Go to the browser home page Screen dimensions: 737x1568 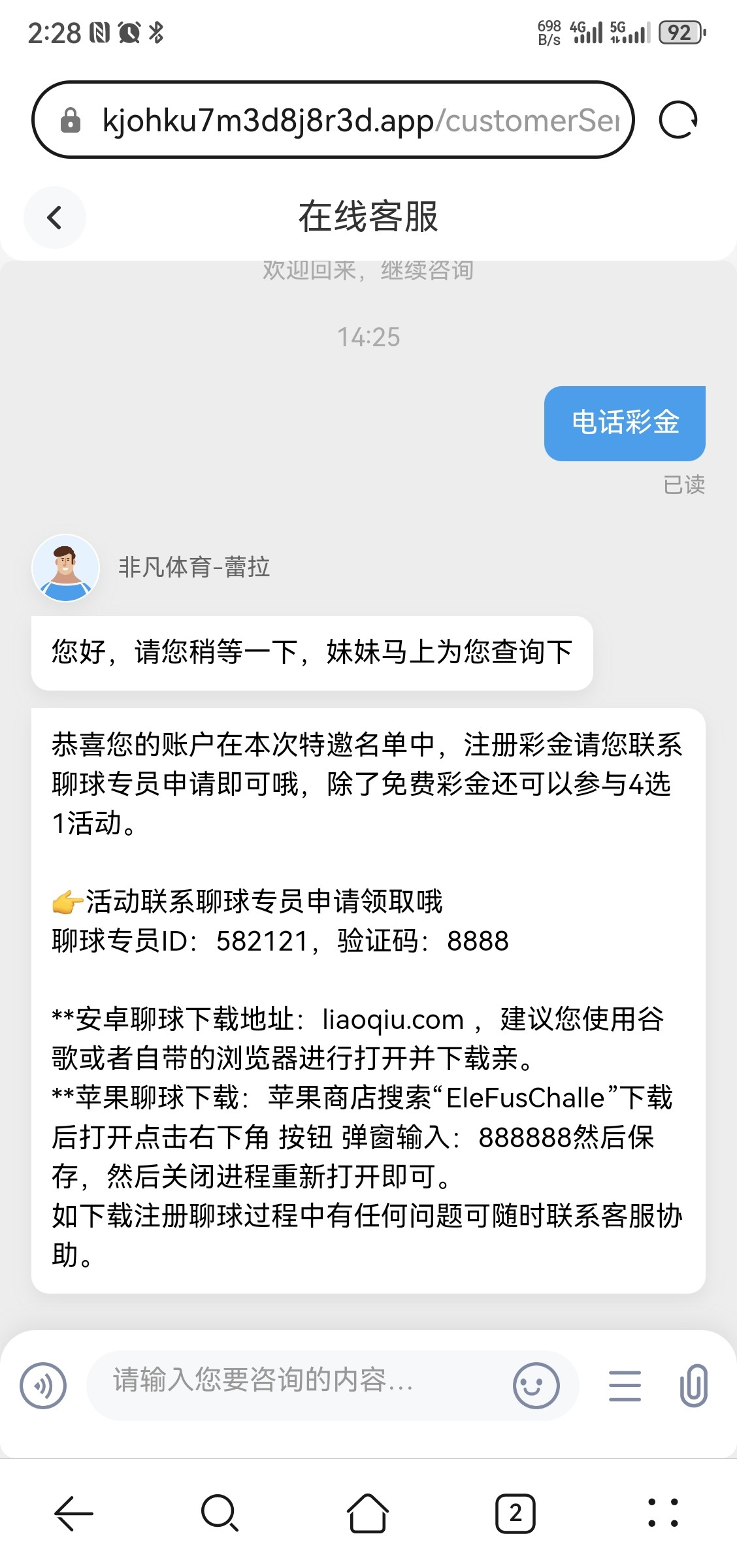368,1513
